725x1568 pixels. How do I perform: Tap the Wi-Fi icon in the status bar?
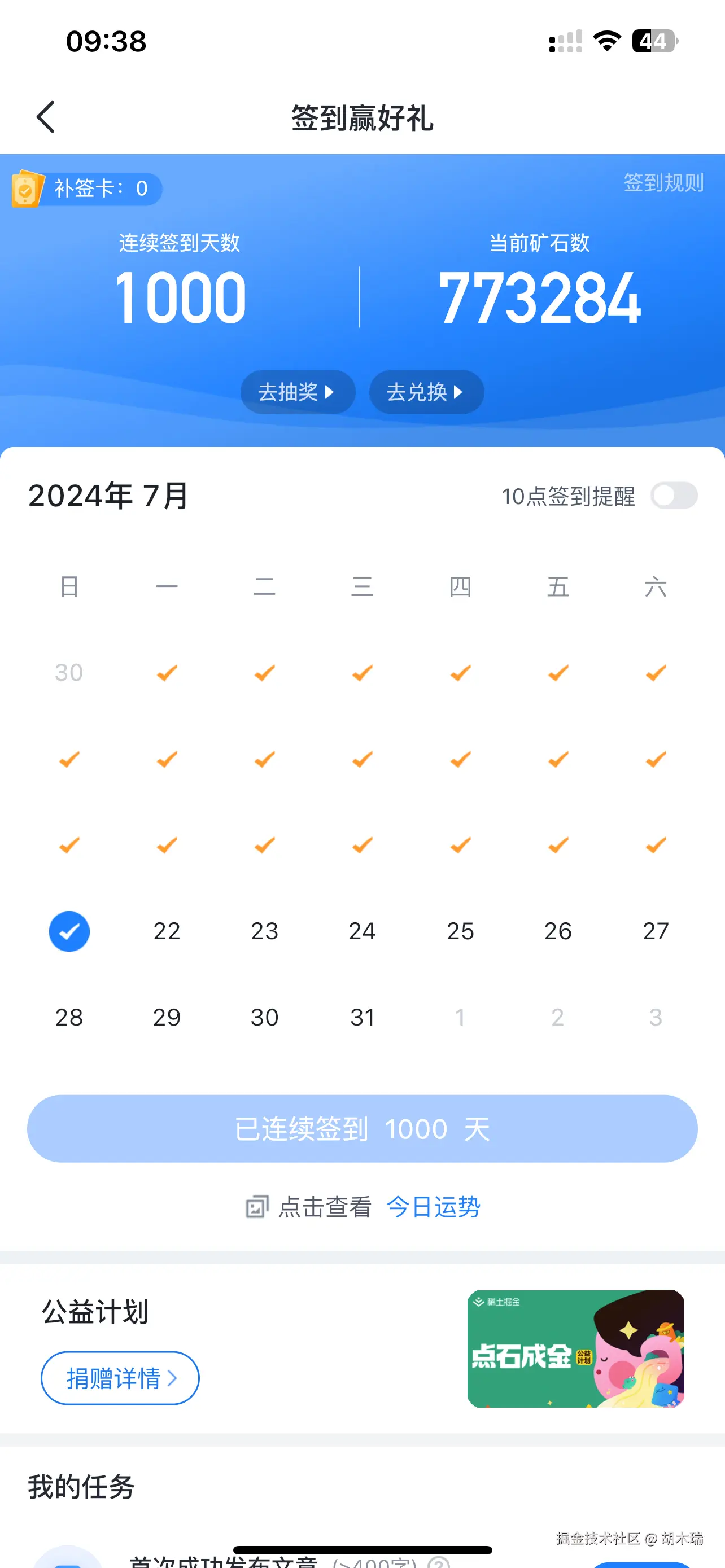(606, 40)
